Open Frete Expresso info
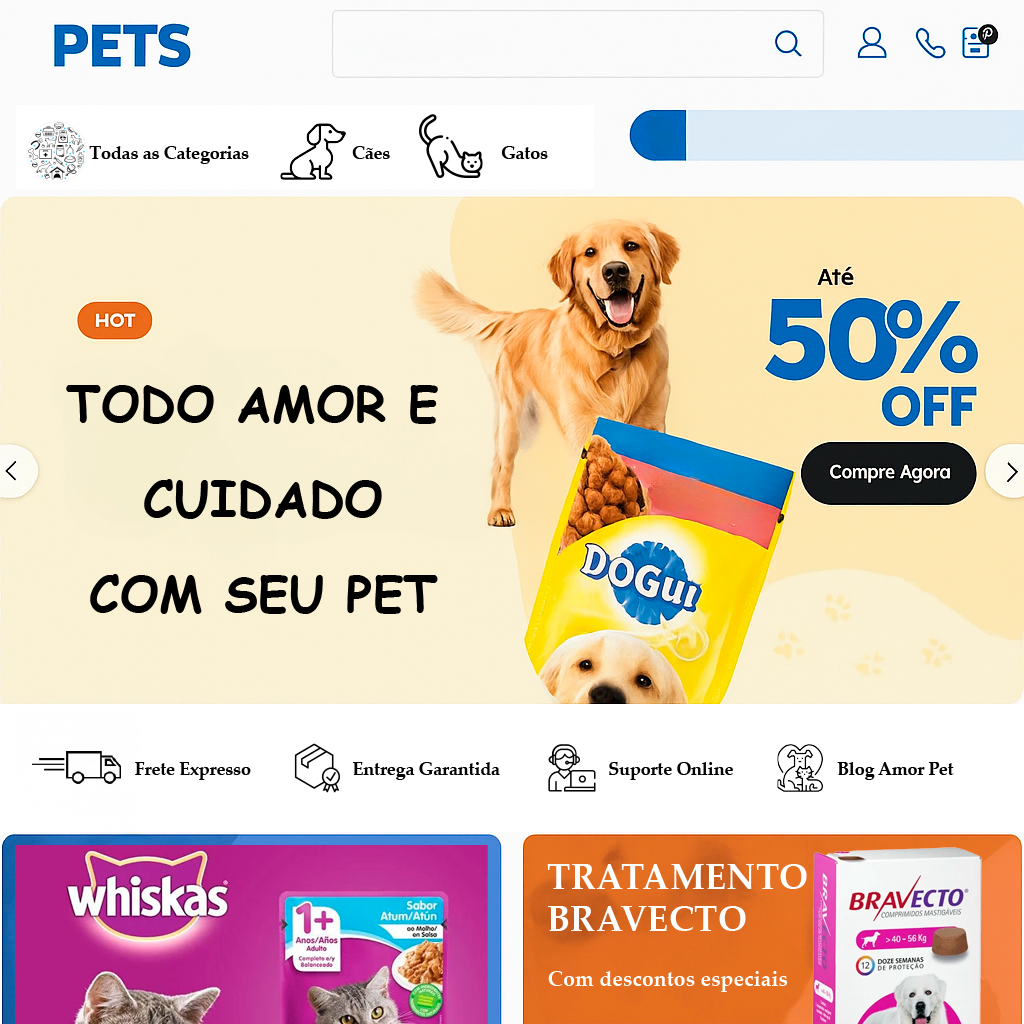1024x1024 pixels. pyautogui.click(x=142, y=769)
